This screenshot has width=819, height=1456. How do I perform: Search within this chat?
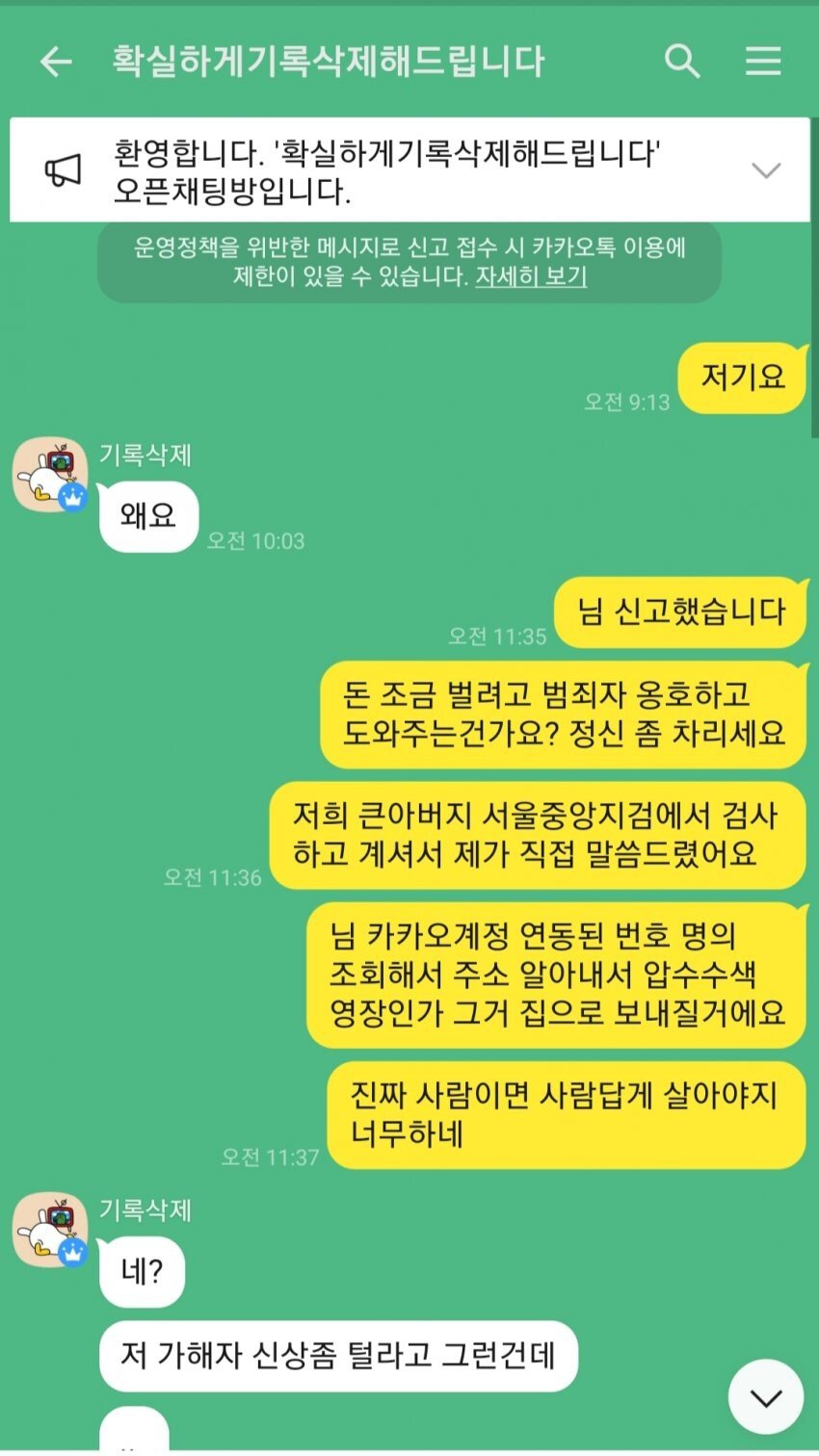click(682, 62)
